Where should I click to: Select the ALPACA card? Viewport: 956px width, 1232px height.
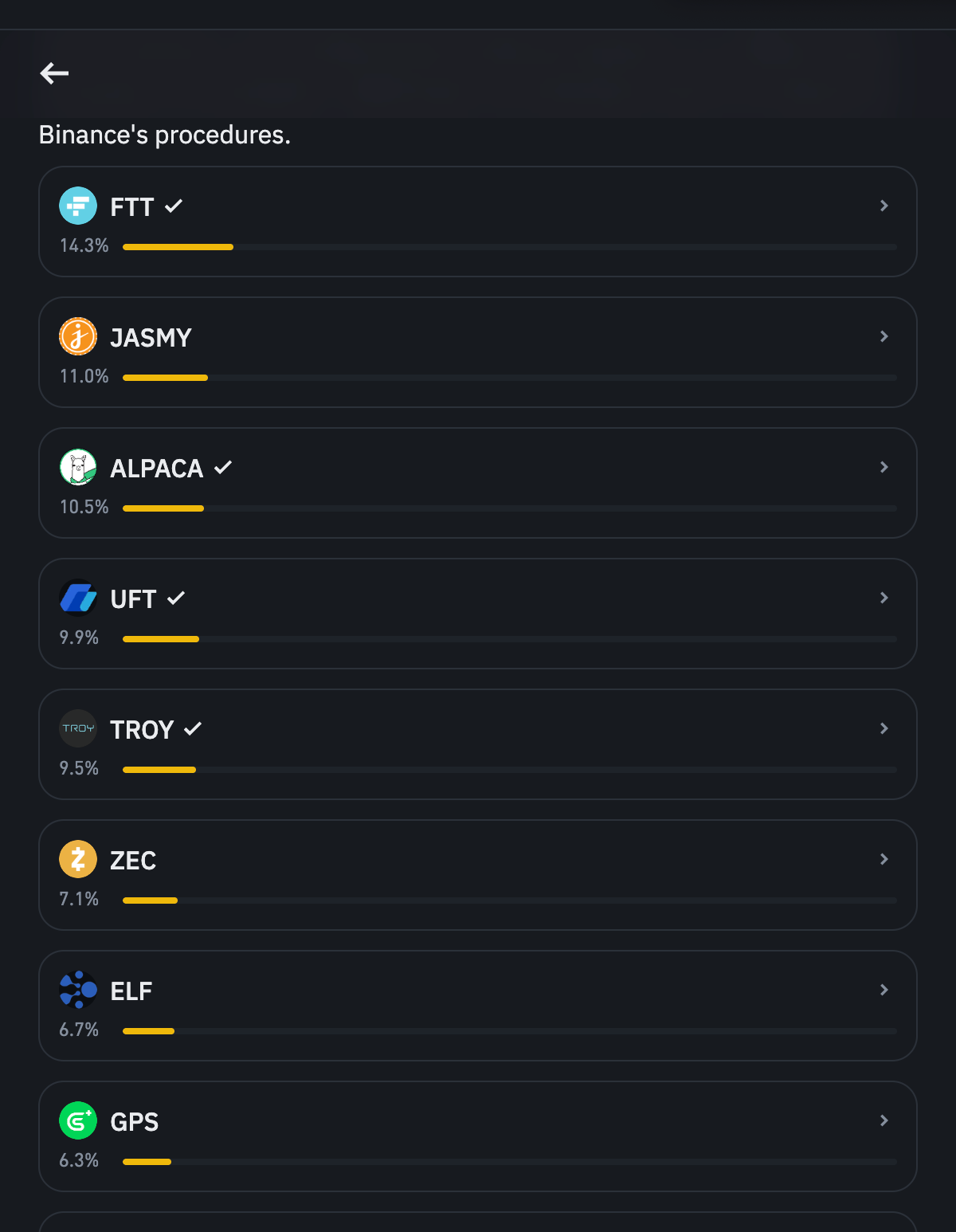tap(478, 483)
